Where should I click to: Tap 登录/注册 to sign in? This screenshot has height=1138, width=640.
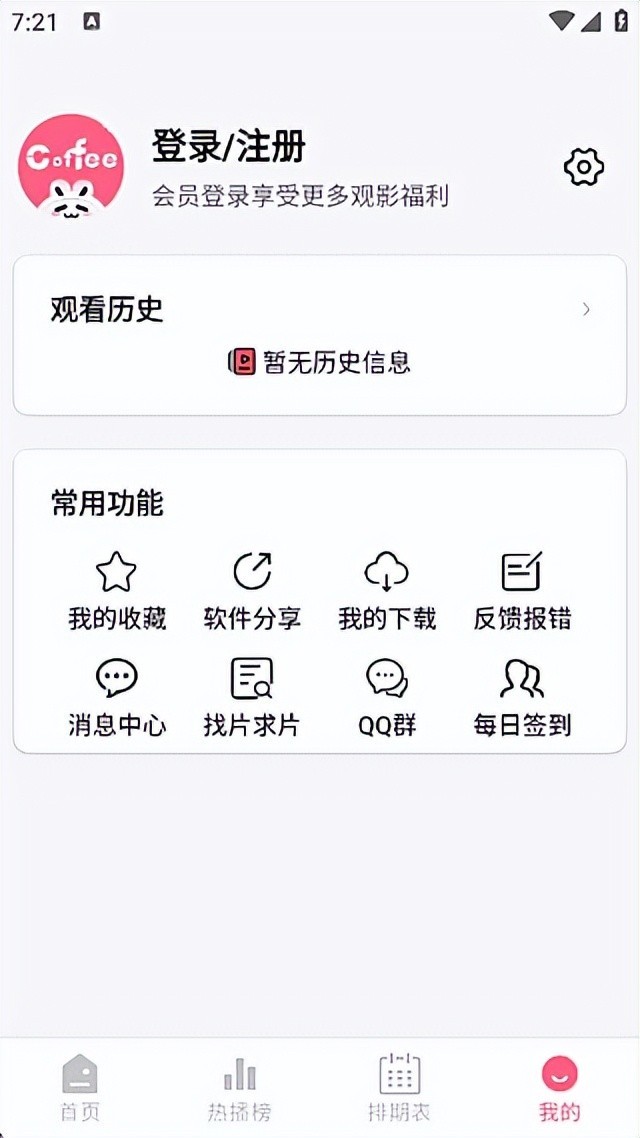[x=228, y=147]
